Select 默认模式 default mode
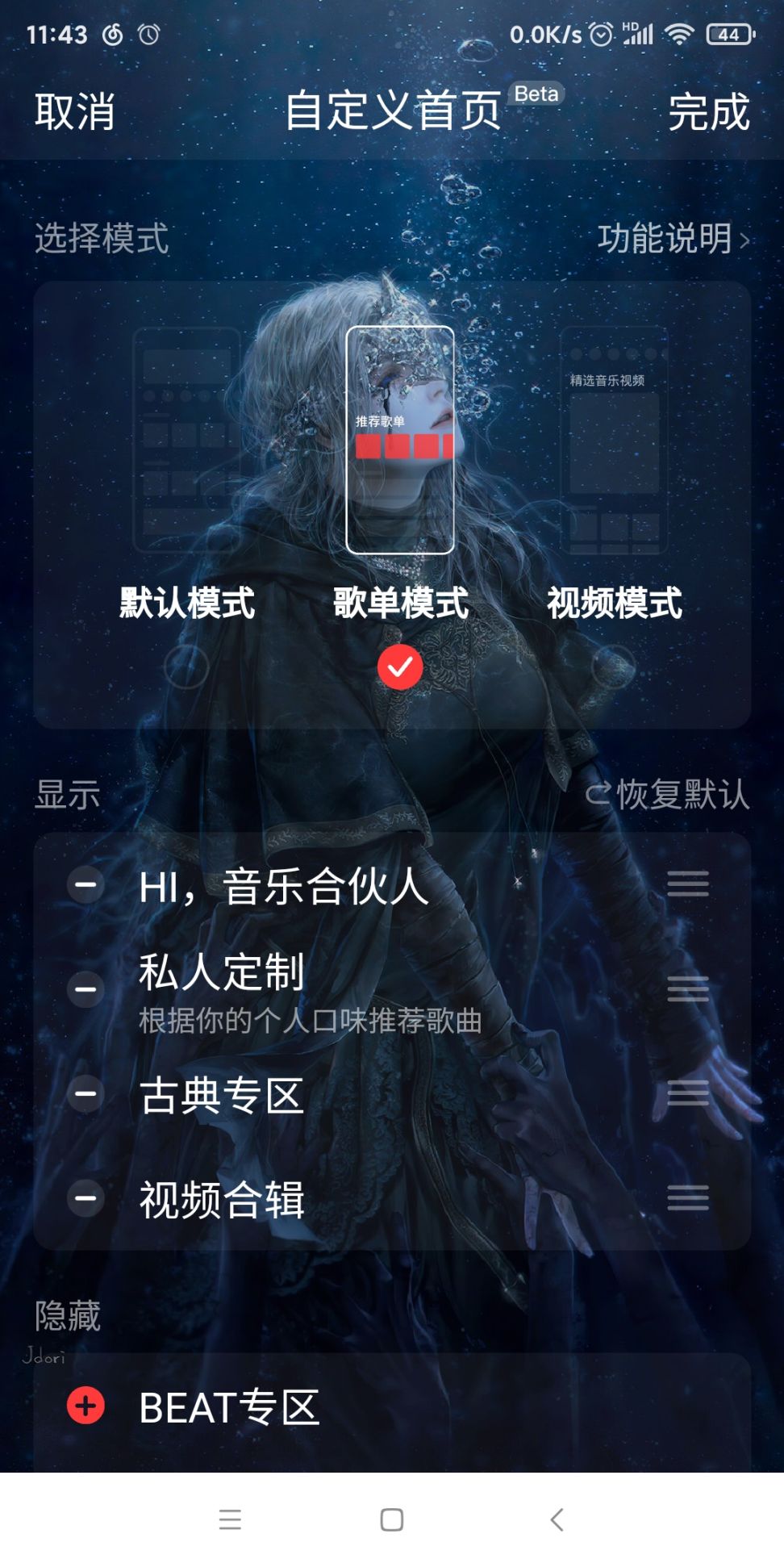 click(186, 667)
